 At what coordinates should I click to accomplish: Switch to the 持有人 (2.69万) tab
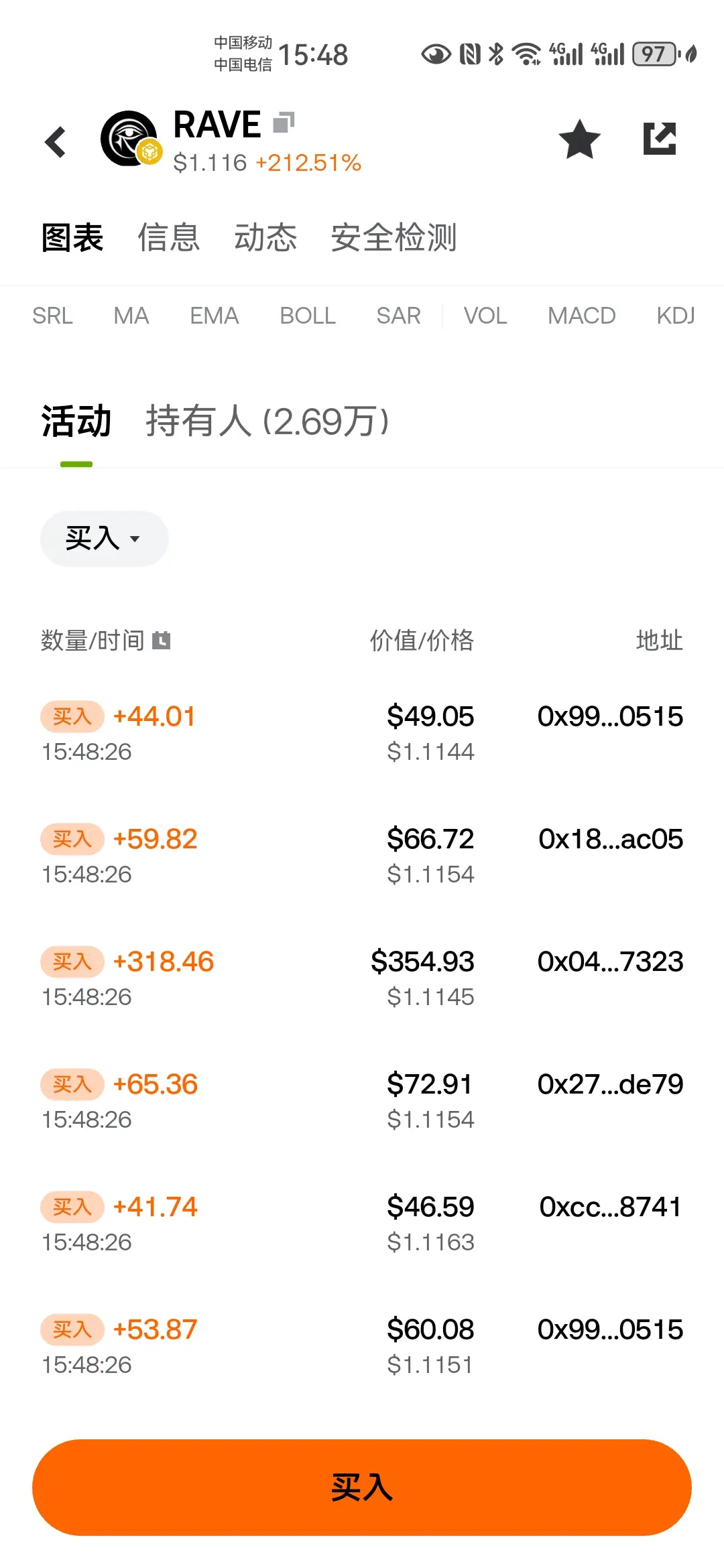[267, 421]
